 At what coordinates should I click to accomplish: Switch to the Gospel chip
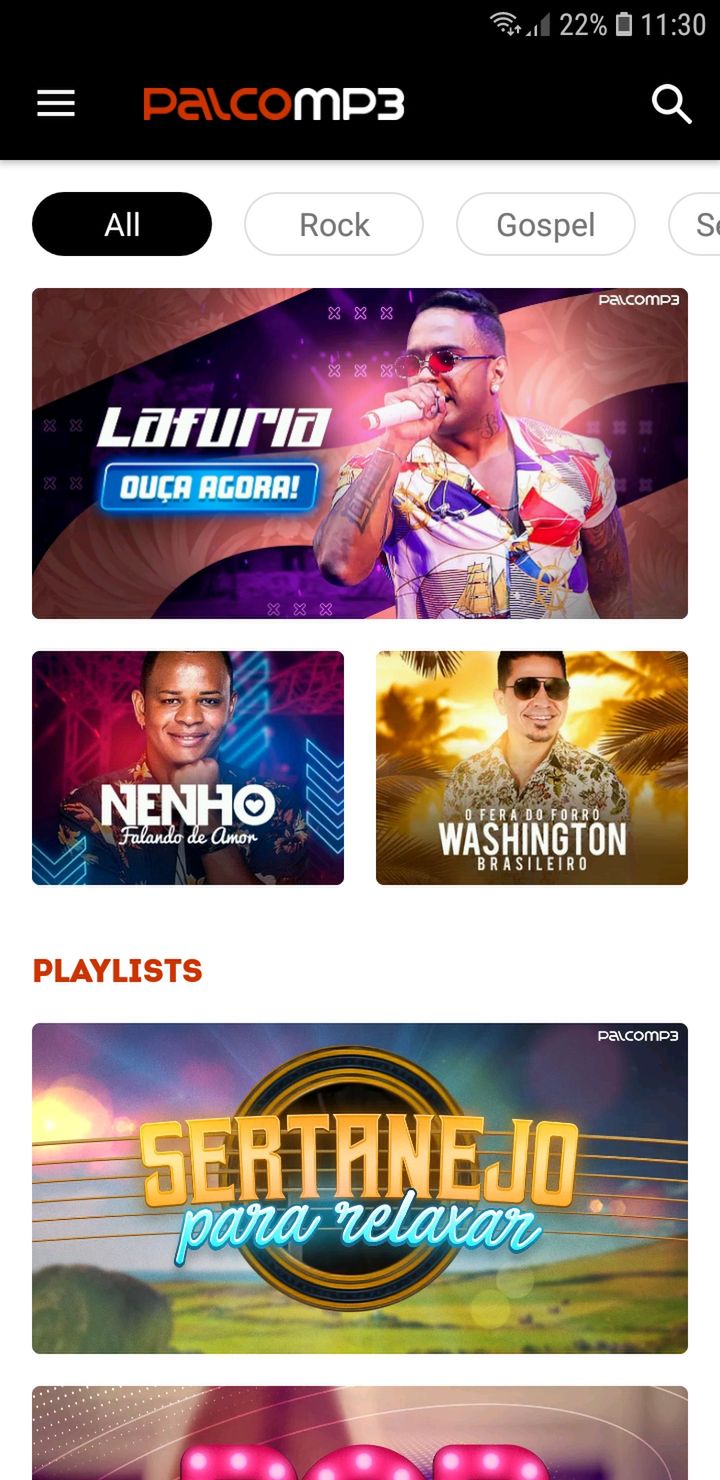(x=546, y=224)
